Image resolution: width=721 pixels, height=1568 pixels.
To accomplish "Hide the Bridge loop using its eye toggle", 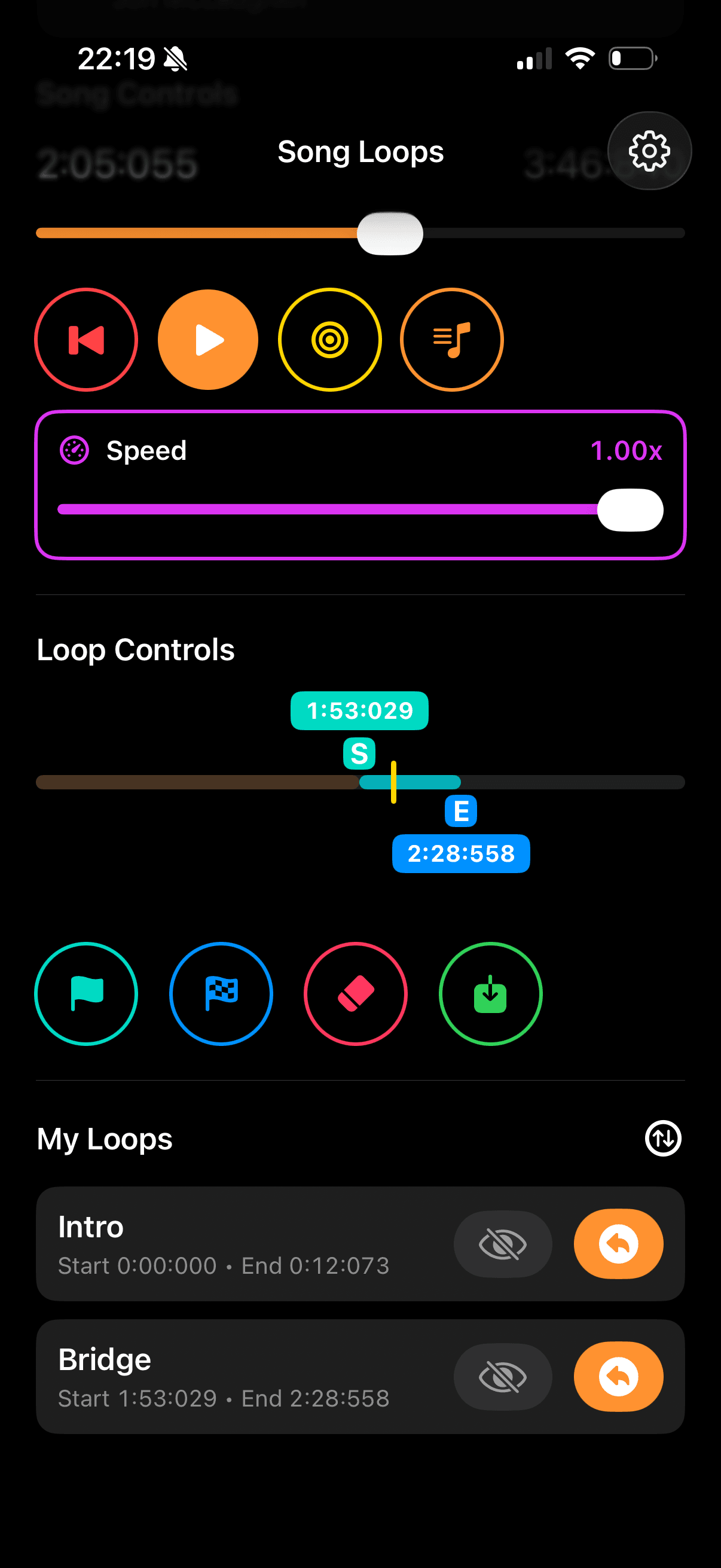I will (x=503, y=1377).
